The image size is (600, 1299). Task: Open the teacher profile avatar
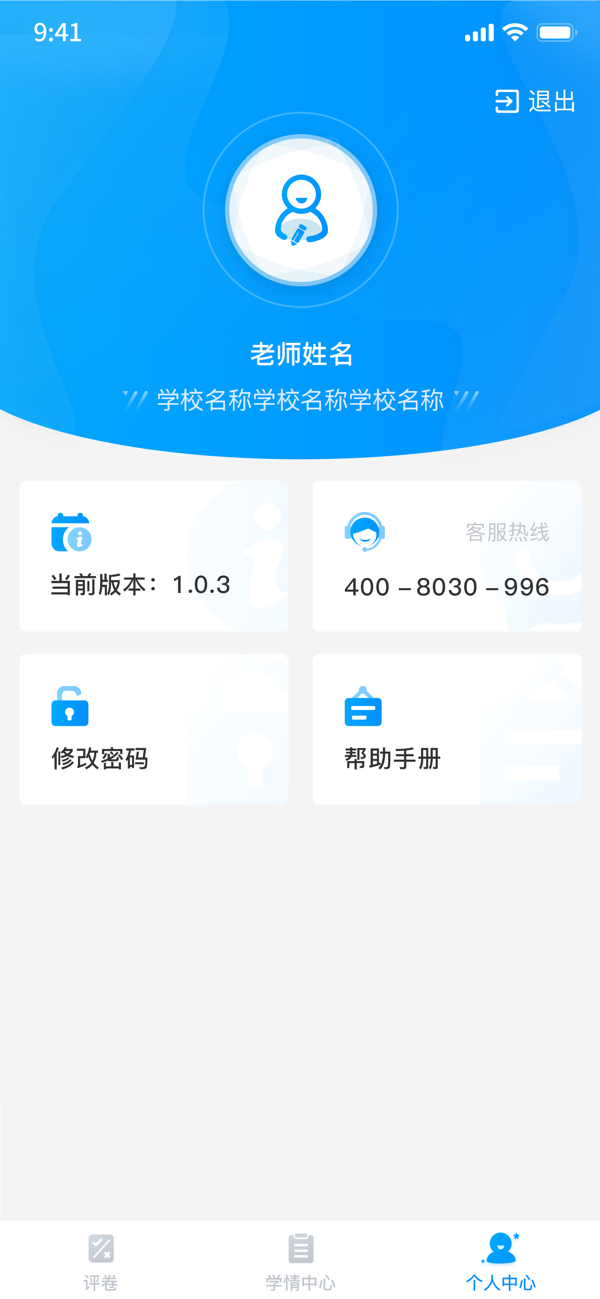[x=300, y=211]
